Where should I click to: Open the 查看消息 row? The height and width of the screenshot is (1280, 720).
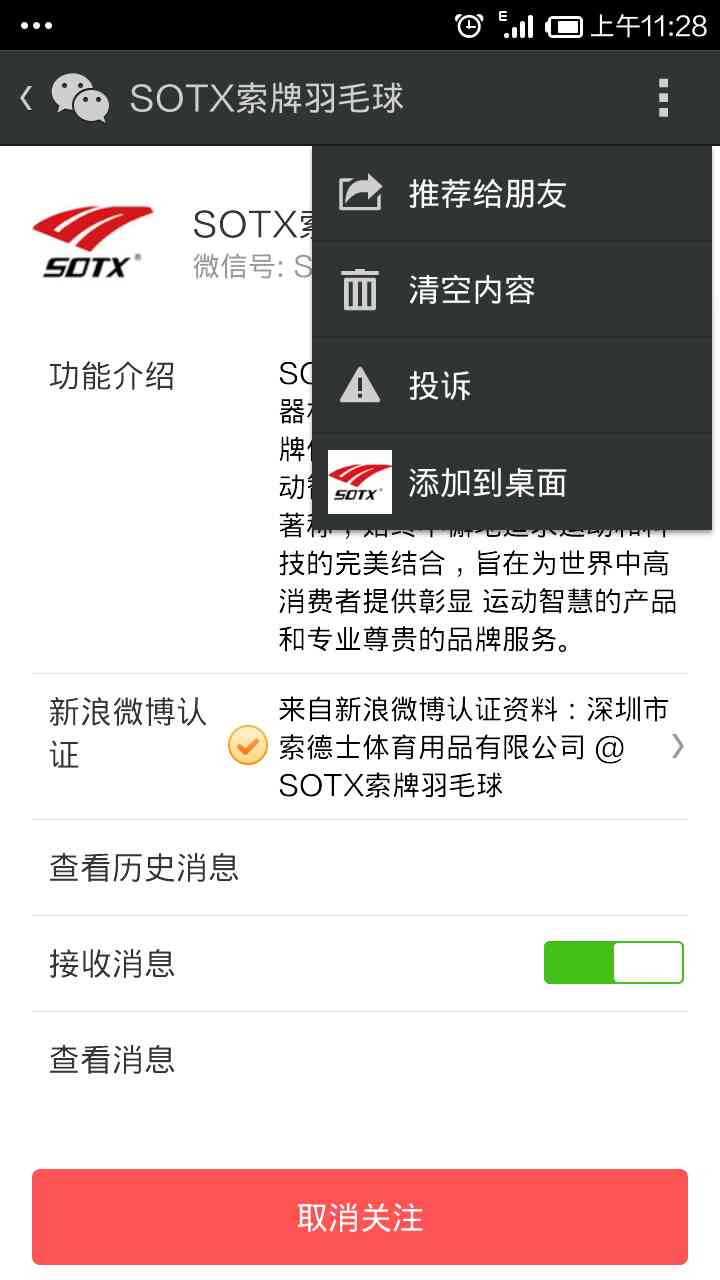click(360, 1059)
